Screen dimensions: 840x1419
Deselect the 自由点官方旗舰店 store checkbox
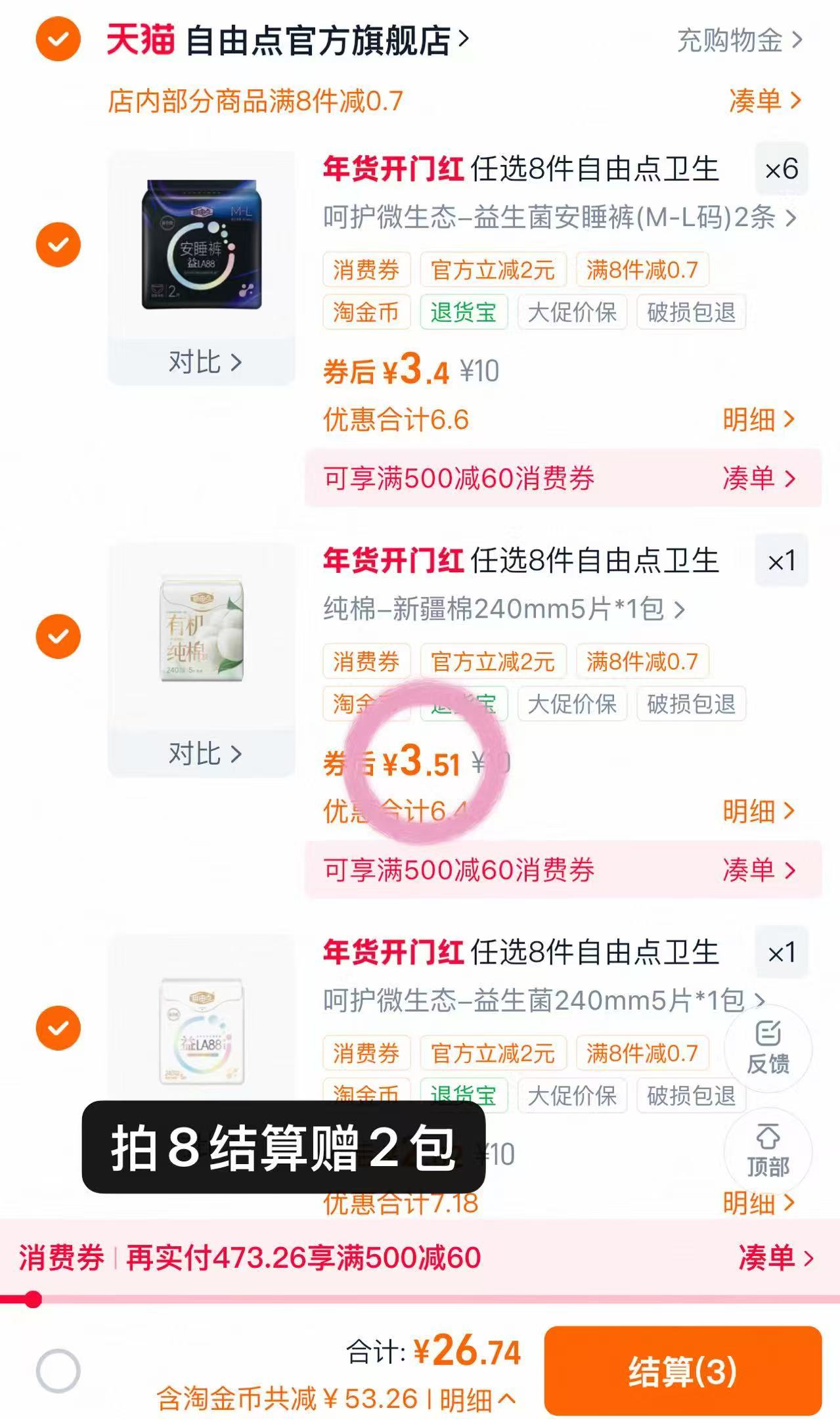57,39
